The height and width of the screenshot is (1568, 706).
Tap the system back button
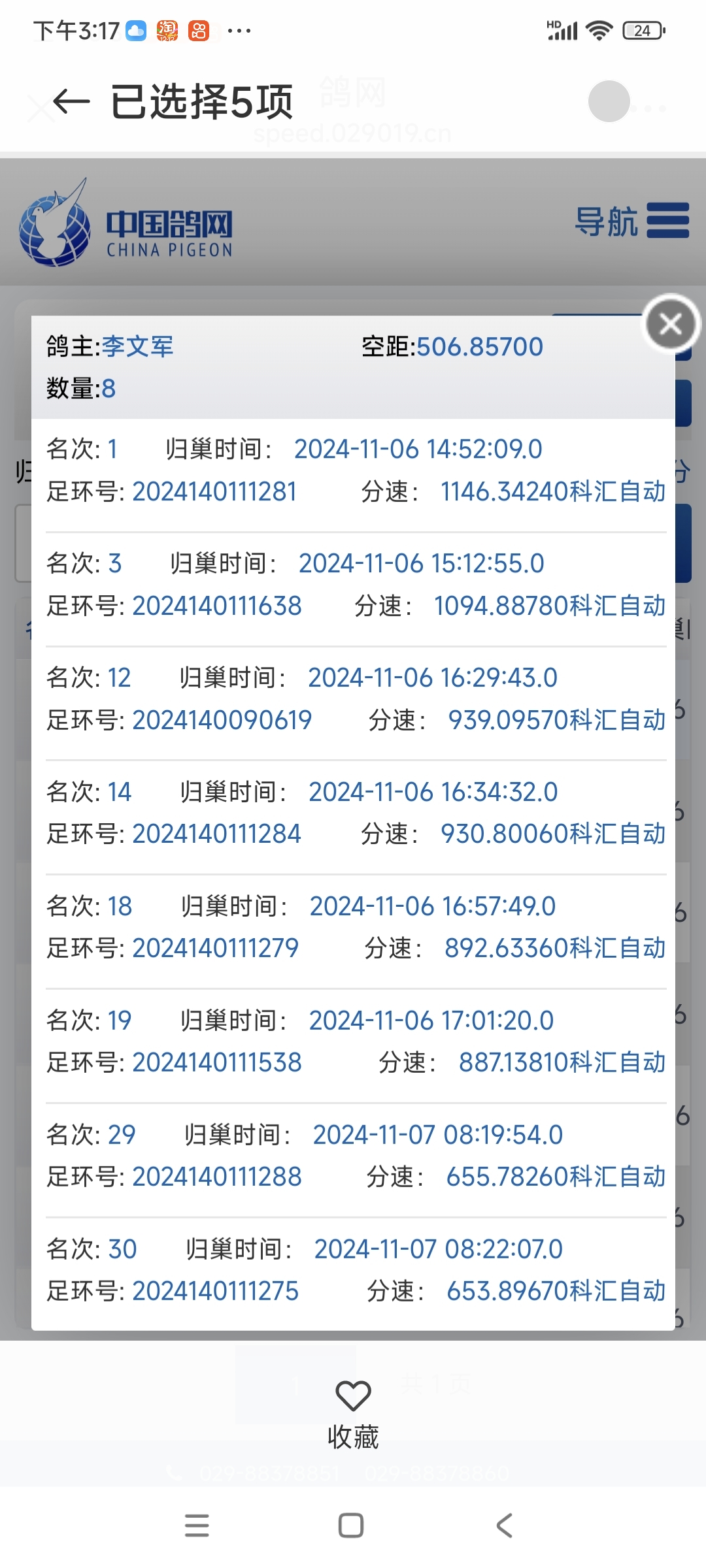pyautogui.click(x=505, y=1526)
